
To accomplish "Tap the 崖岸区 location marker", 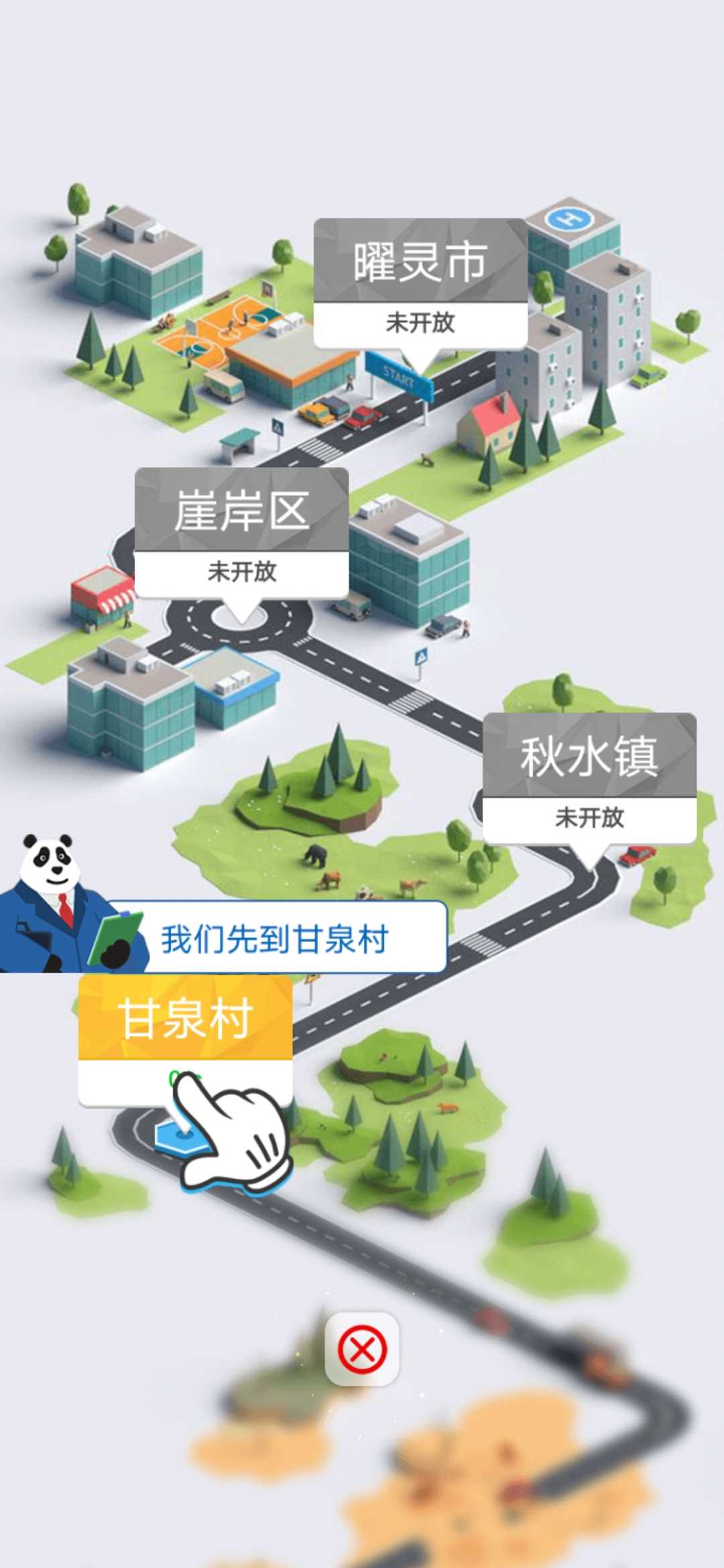I will point(241,532).
